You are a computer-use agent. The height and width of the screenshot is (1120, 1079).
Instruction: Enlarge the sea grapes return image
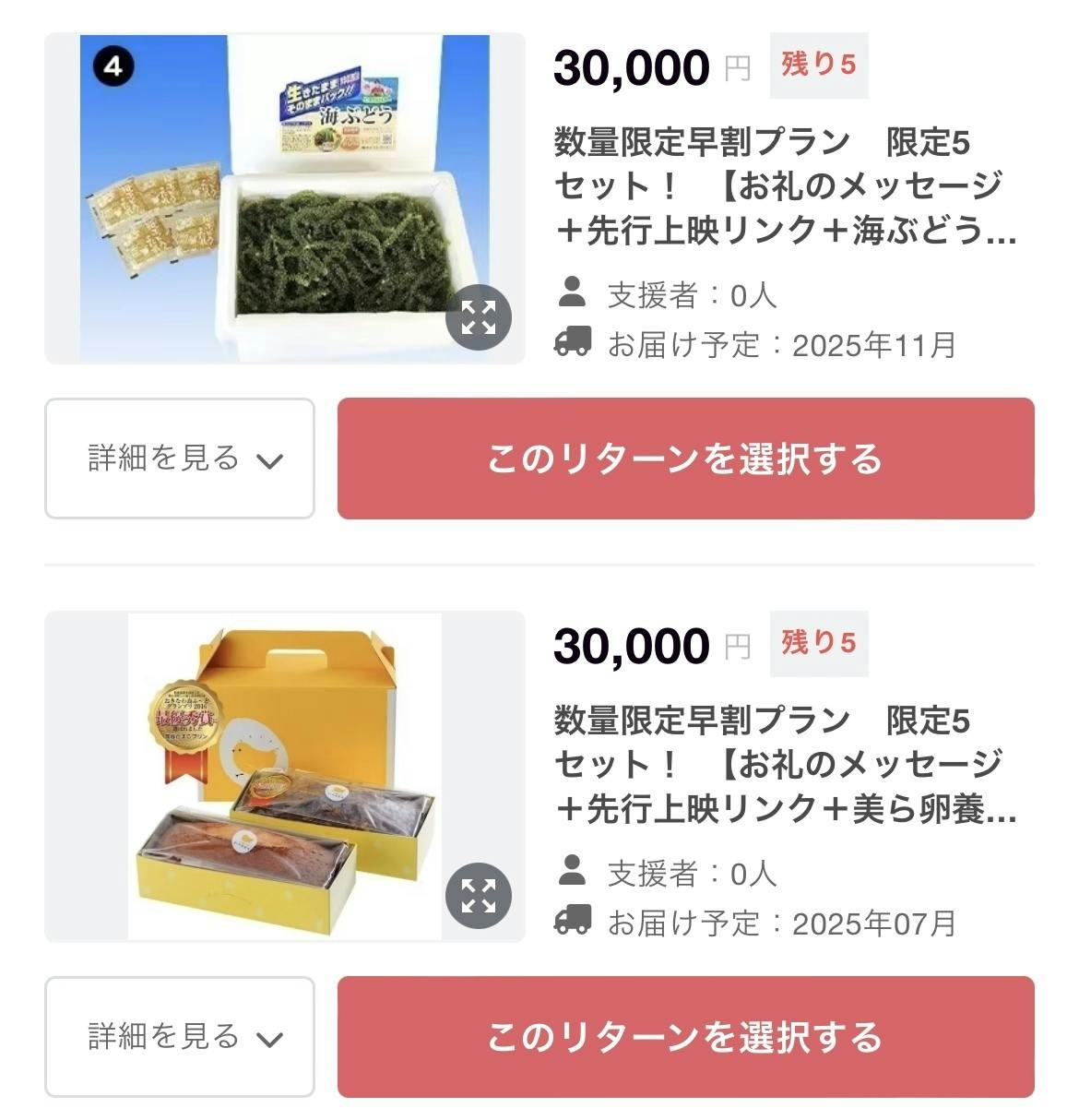point(478,317)
